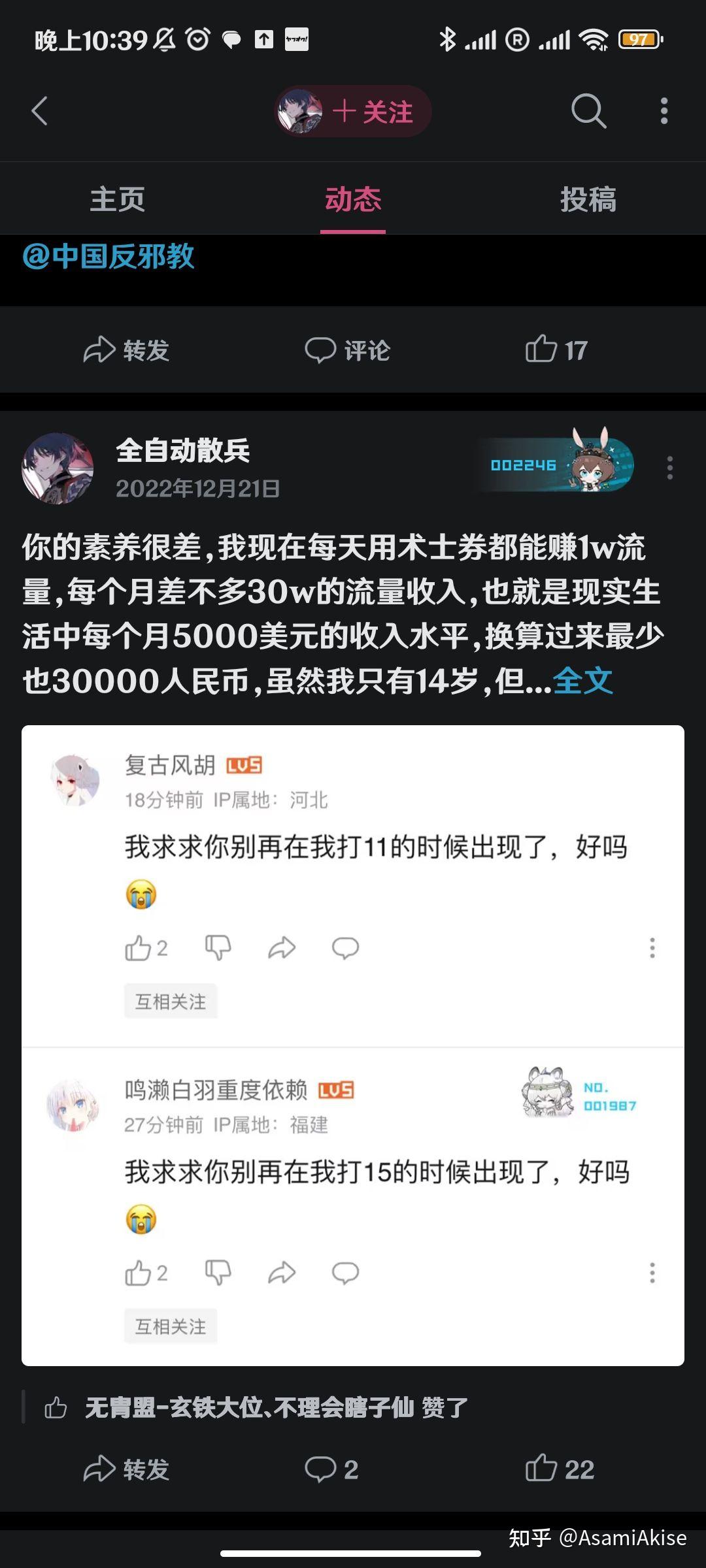The width and height of the screenshot is (706, 1568).
Task: Tap the reply bubble icon on 复古风胡's comment
Action: click(346, 949)
